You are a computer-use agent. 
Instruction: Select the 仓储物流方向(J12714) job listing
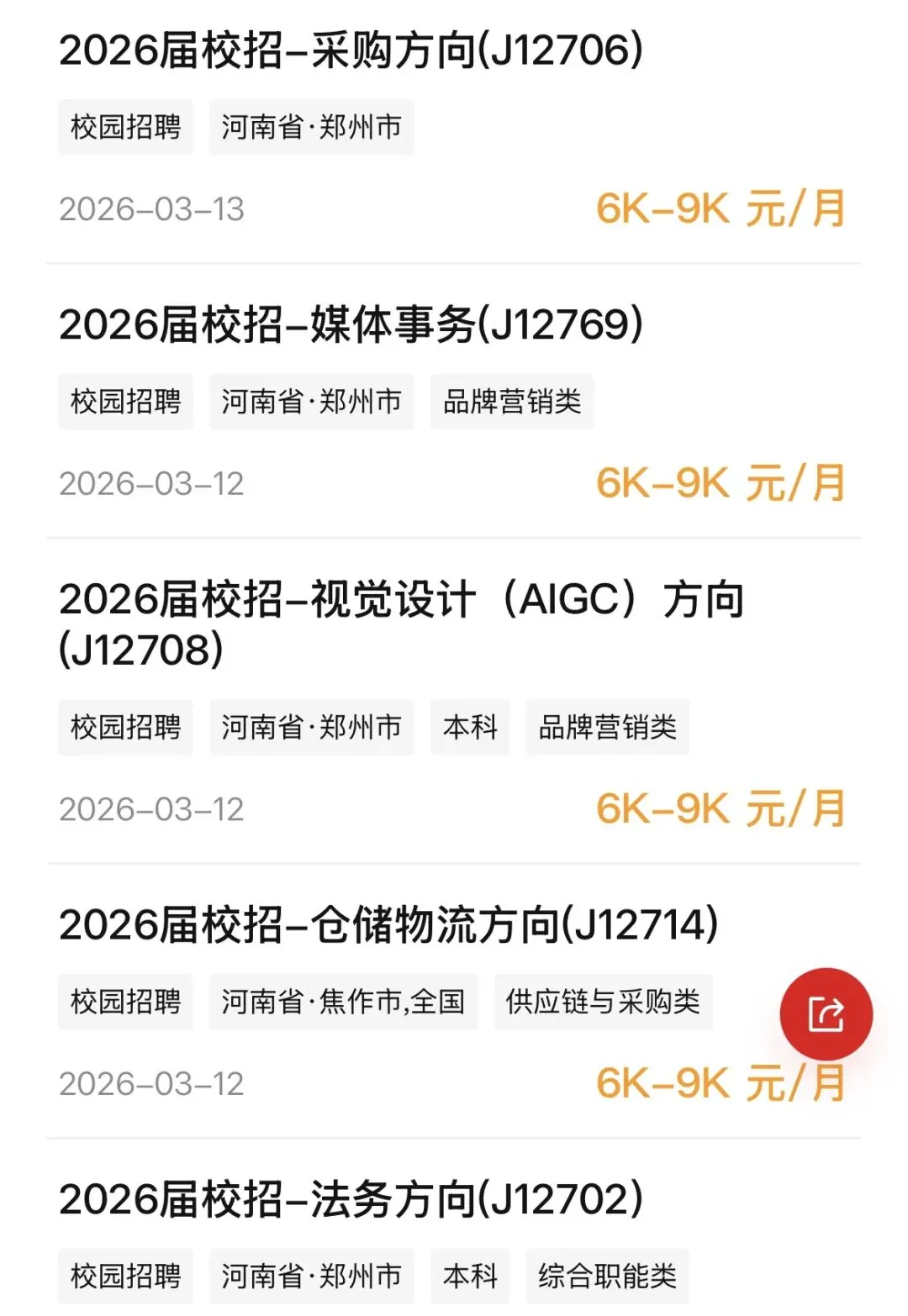click(x=388, y=925)
